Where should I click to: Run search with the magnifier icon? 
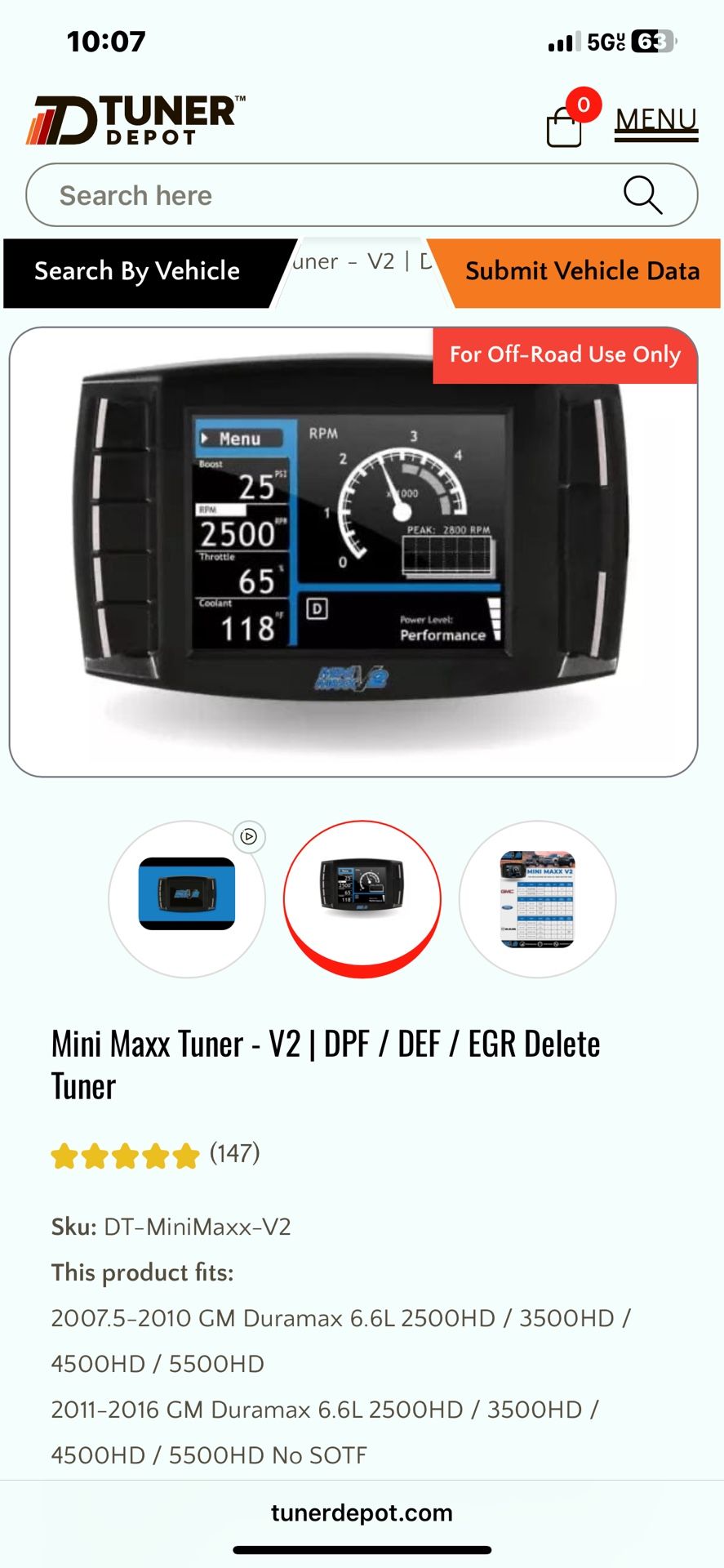pos(642,196)
